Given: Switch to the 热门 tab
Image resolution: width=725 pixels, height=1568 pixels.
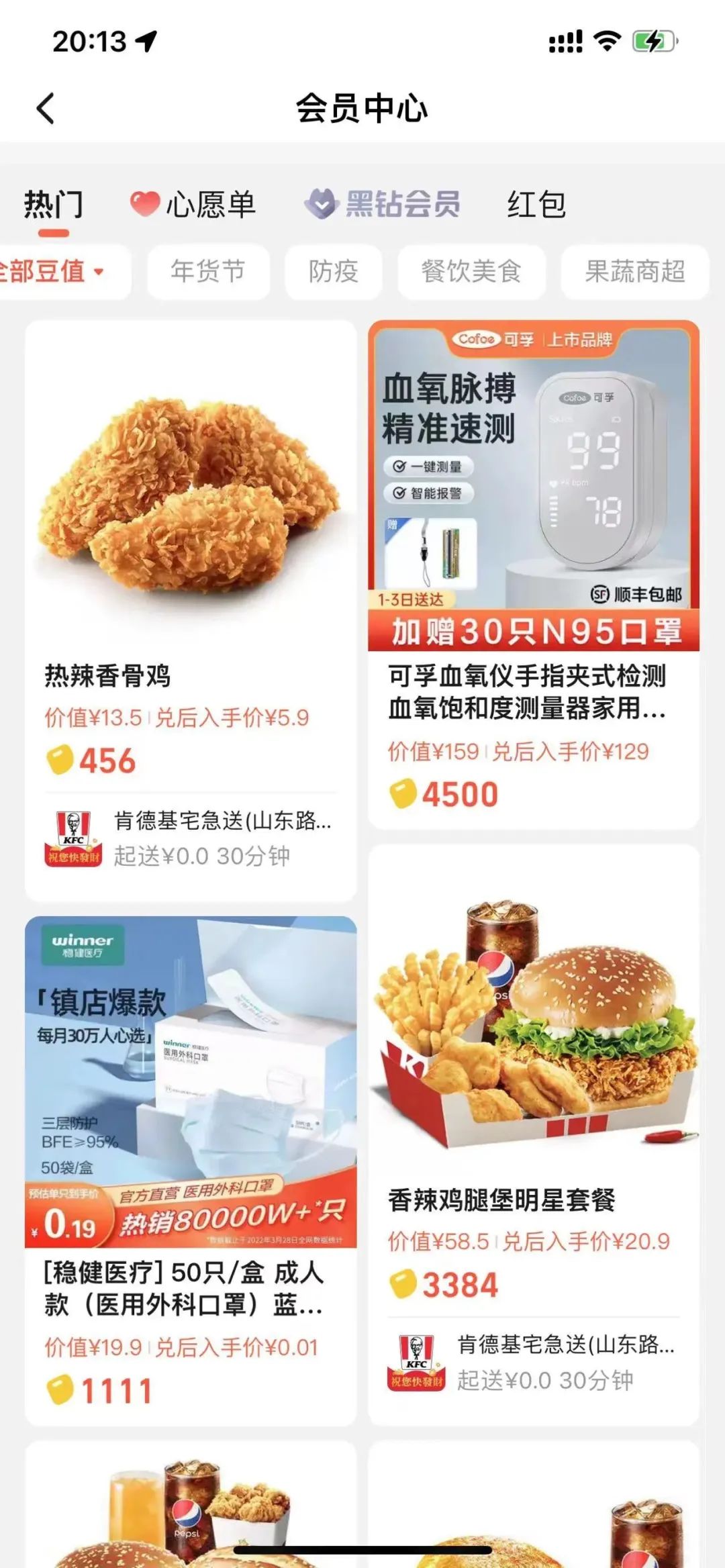Looking at the screenshot, I should click(x=54, y=205).
